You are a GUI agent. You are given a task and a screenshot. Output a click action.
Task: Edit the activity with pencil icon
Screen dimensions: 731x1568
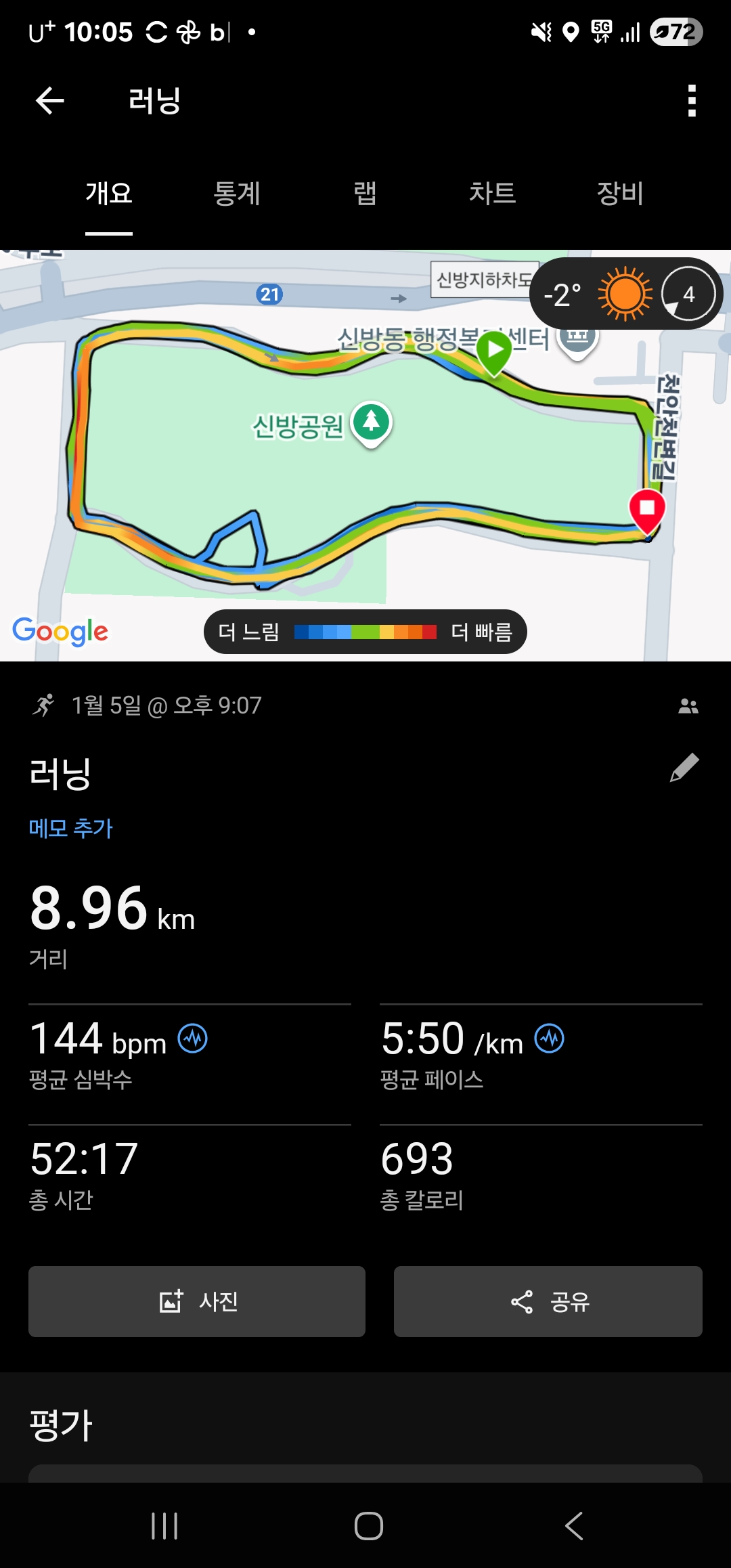pos(684,768)
